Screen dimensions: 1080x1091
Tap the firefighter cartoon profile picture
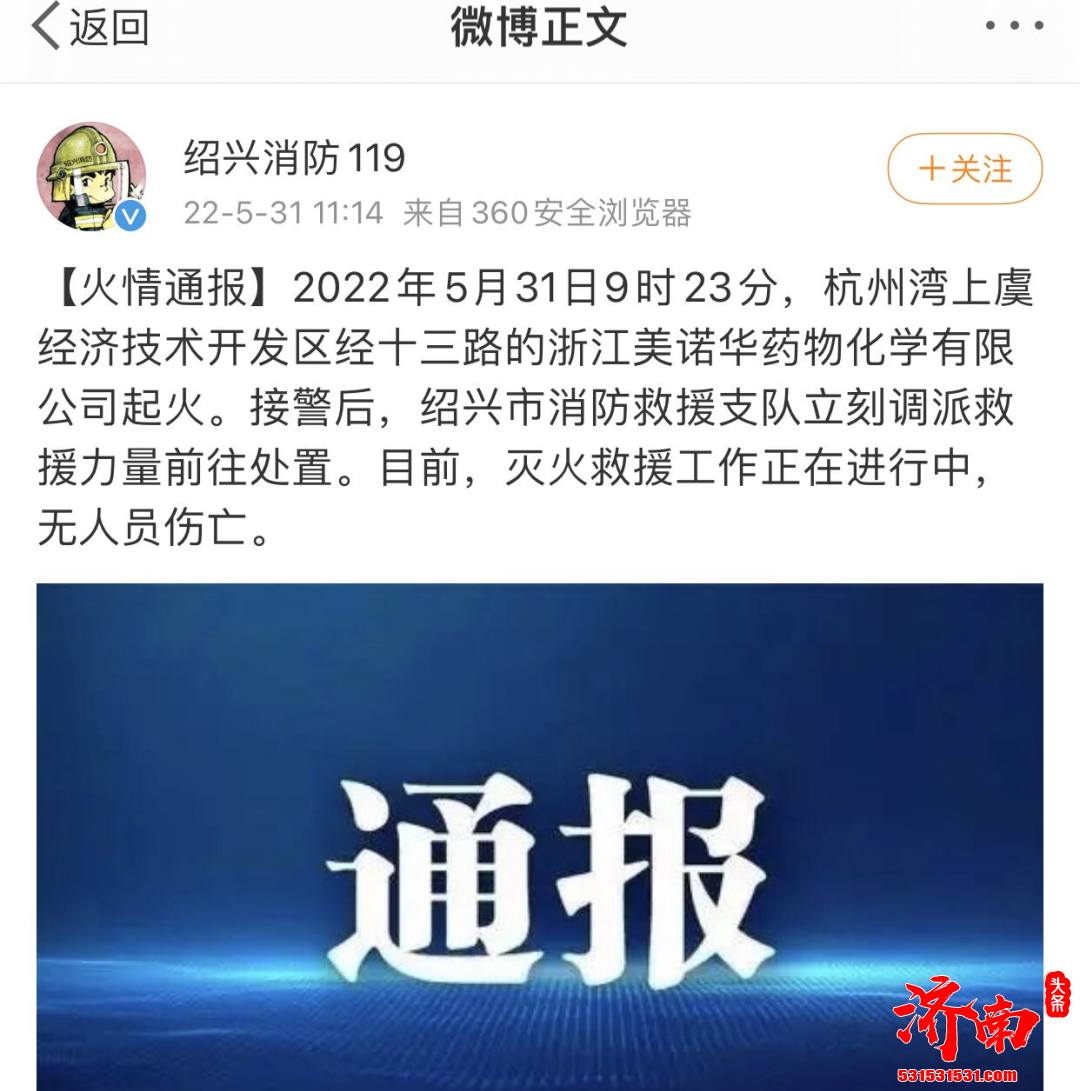point(92,170)
